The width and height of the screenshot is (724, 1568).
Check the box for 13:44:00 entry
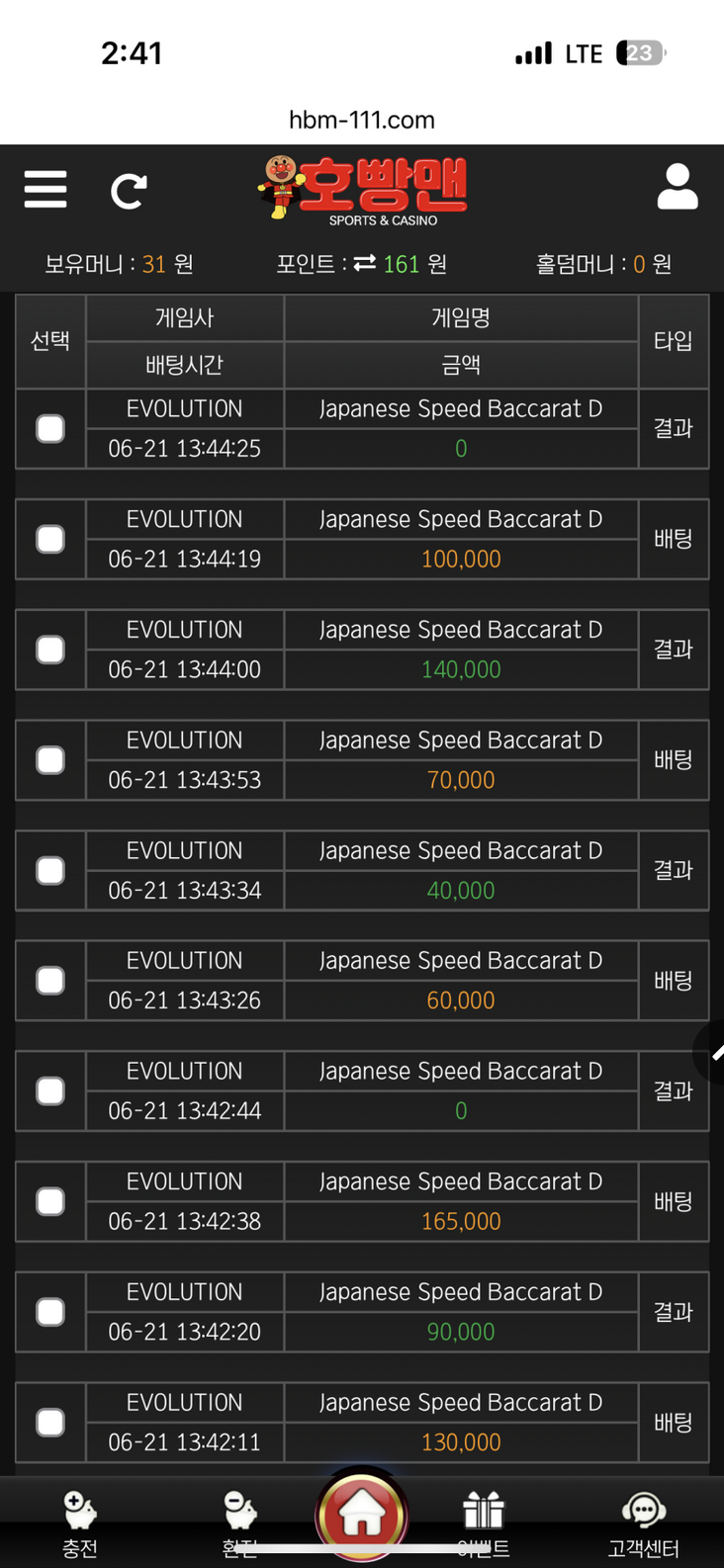pos(50,650)
